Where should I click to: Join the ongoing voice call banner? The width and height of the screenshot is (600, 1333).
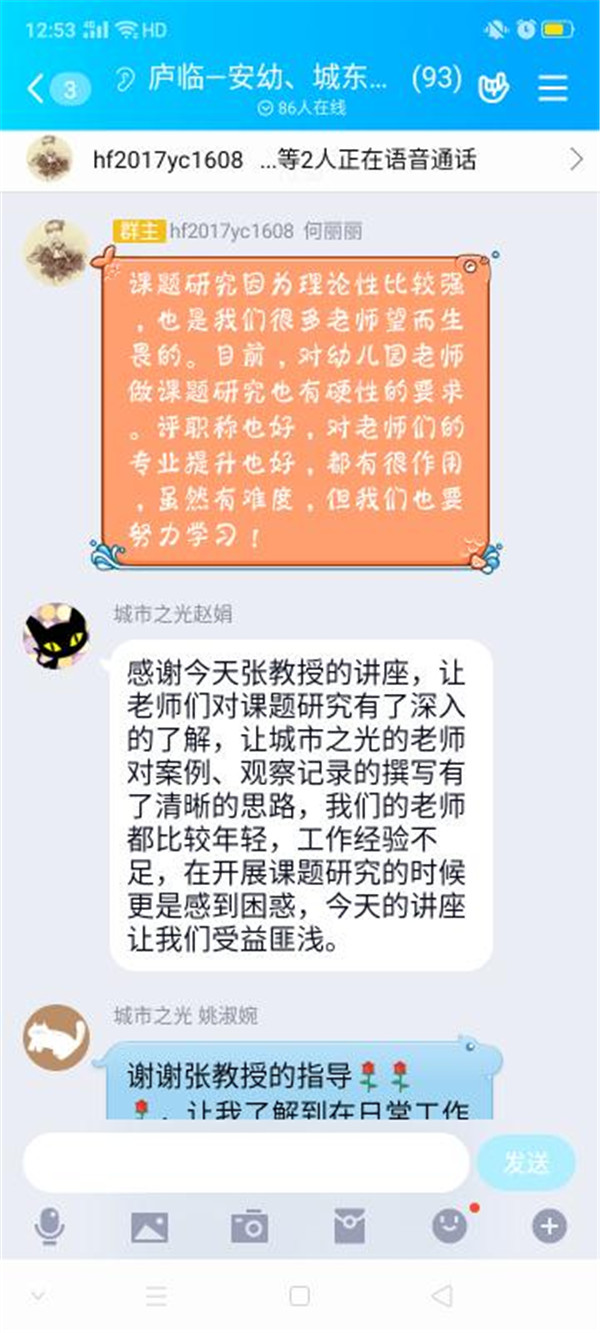(300, 159)
